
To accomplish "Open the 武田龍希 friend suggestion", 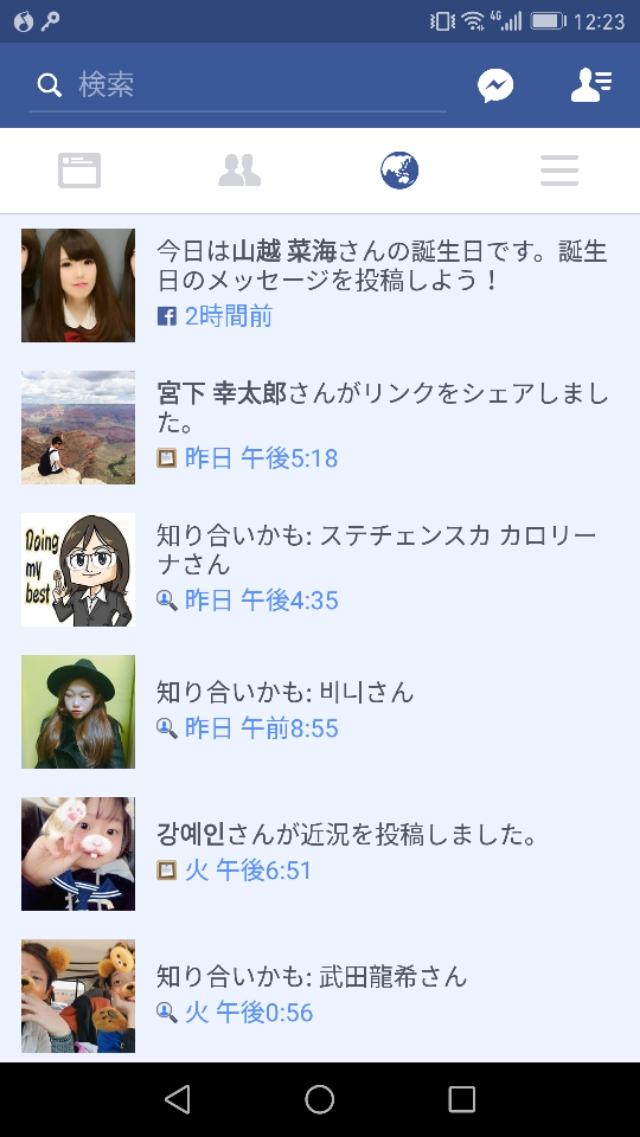I will click(x=380, y=995).
